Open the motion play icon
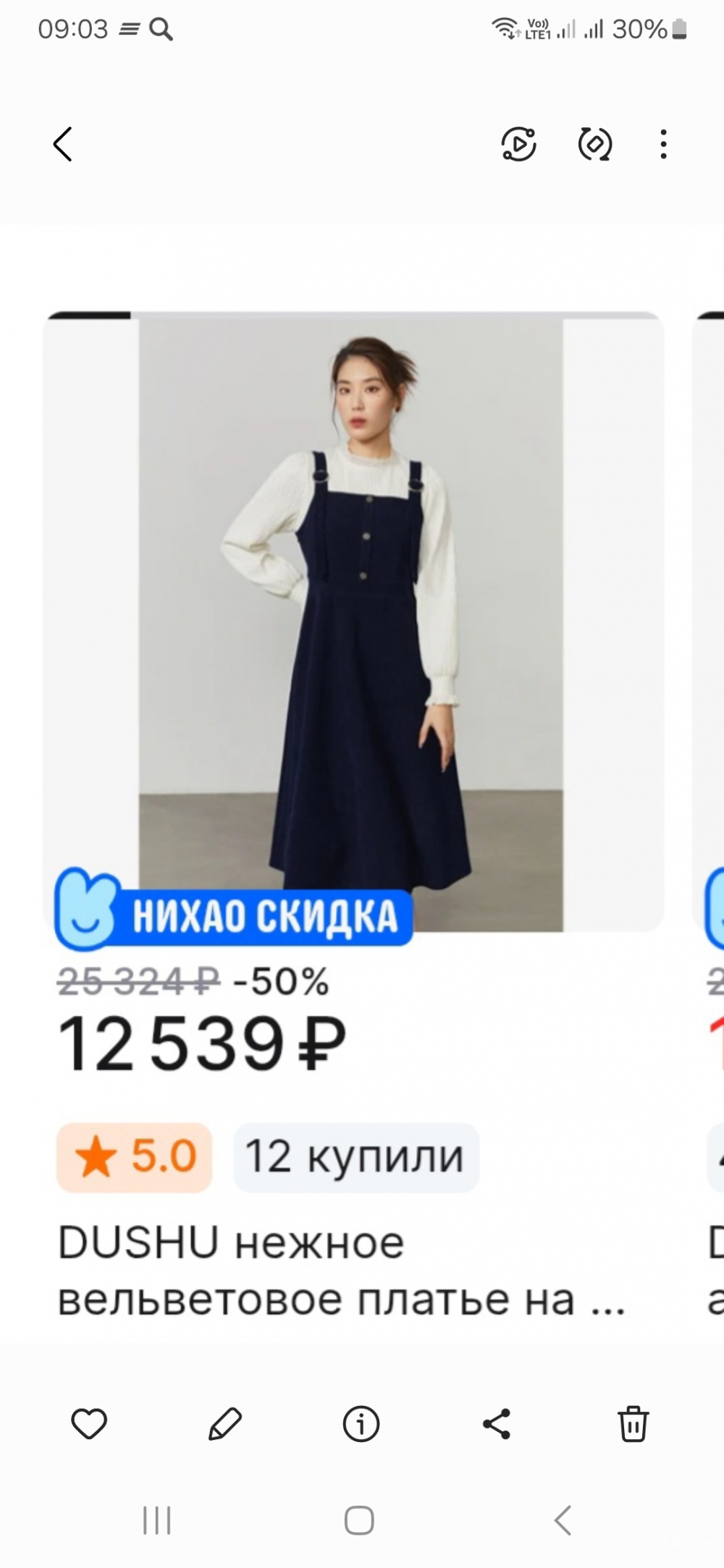This screenshot has width=724, height=1568. [x=518, y=144]
